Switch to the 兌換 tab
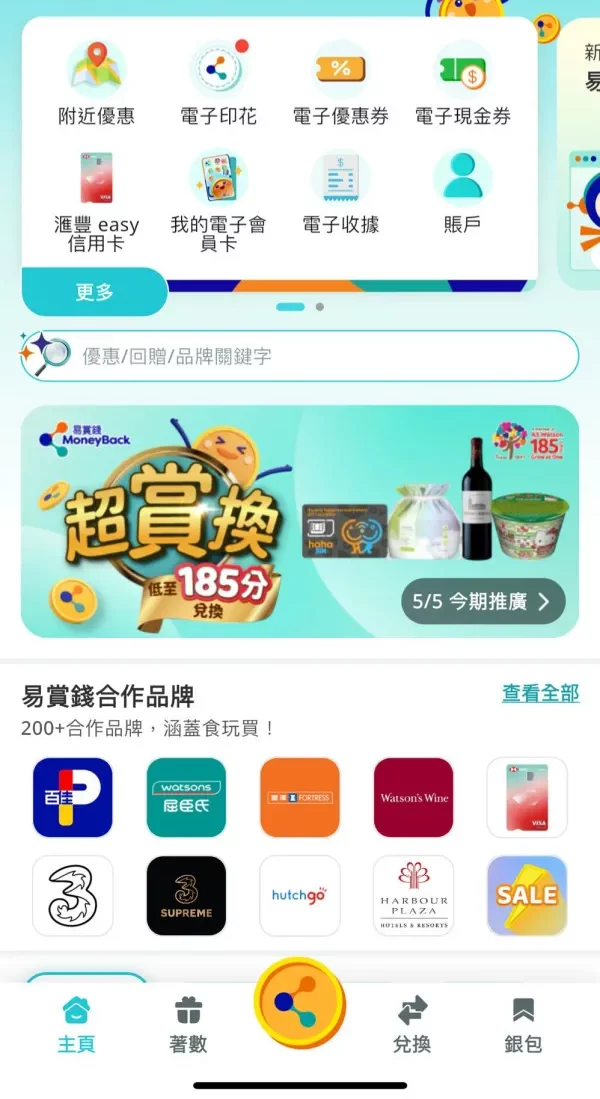600x1099 pixels. pyautogui.click(x=411, y=1025)
